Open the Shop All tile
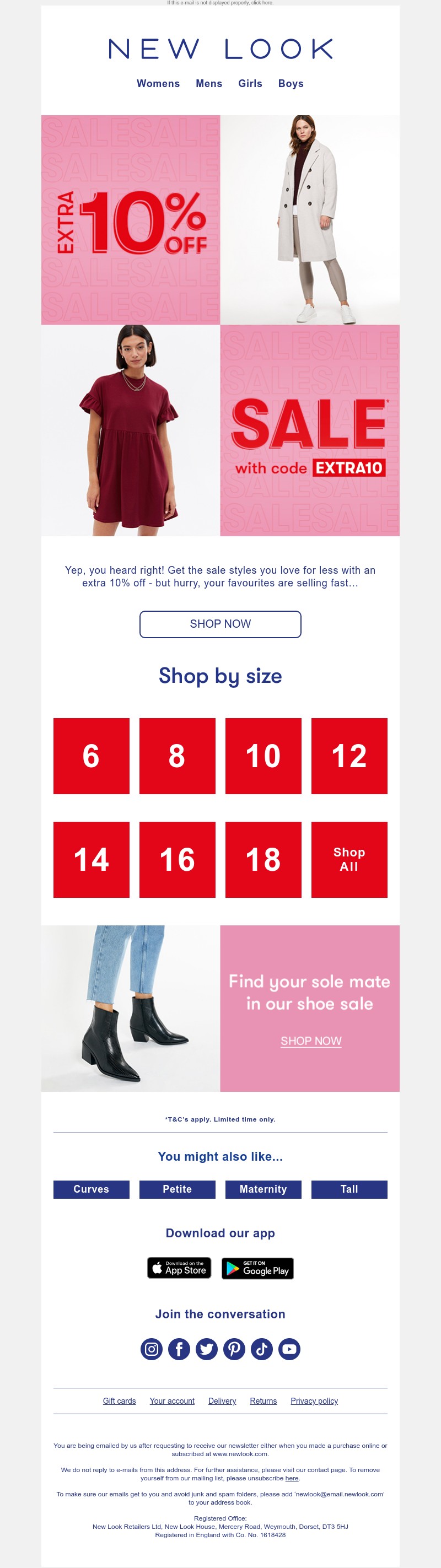 (349, 859)
